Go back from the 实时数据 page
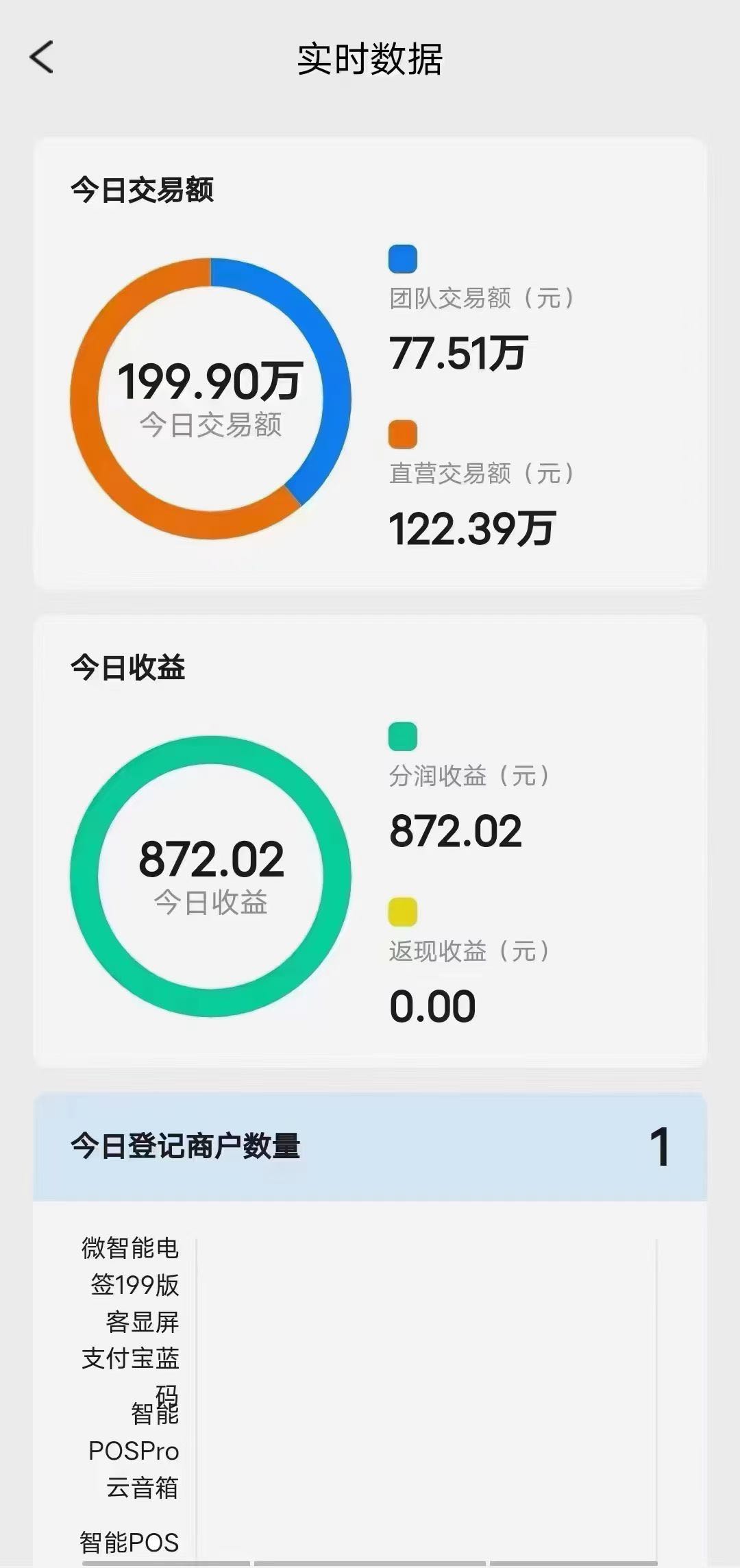 click(x=41, y=57)
